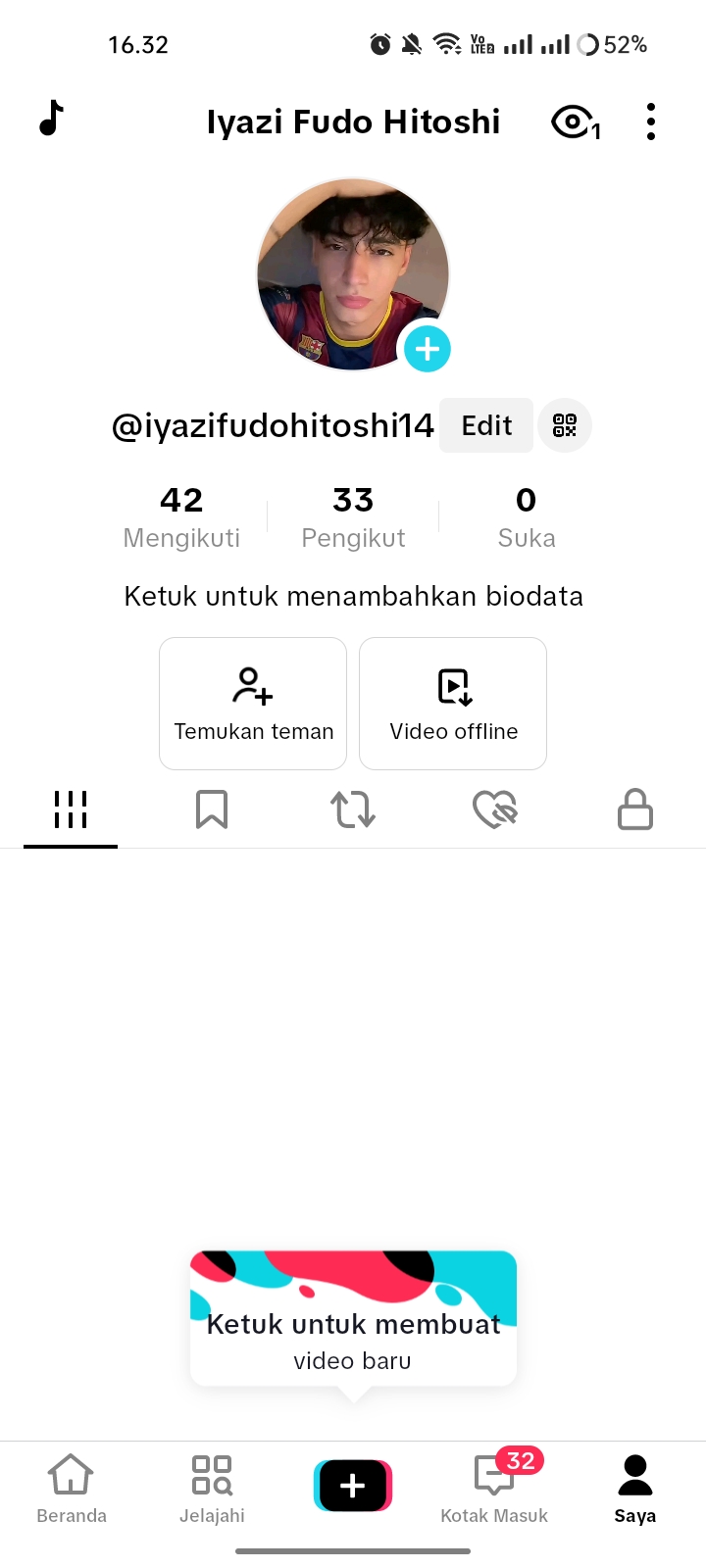Show the profile QR code

565,425
